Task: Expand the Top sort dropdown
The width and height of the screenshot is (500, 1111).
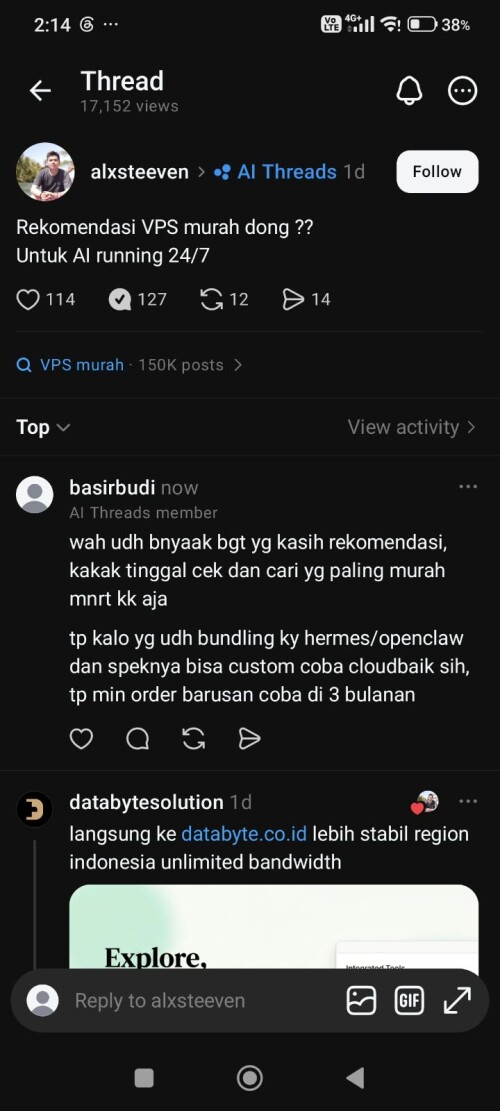Action: click(43, 427)
